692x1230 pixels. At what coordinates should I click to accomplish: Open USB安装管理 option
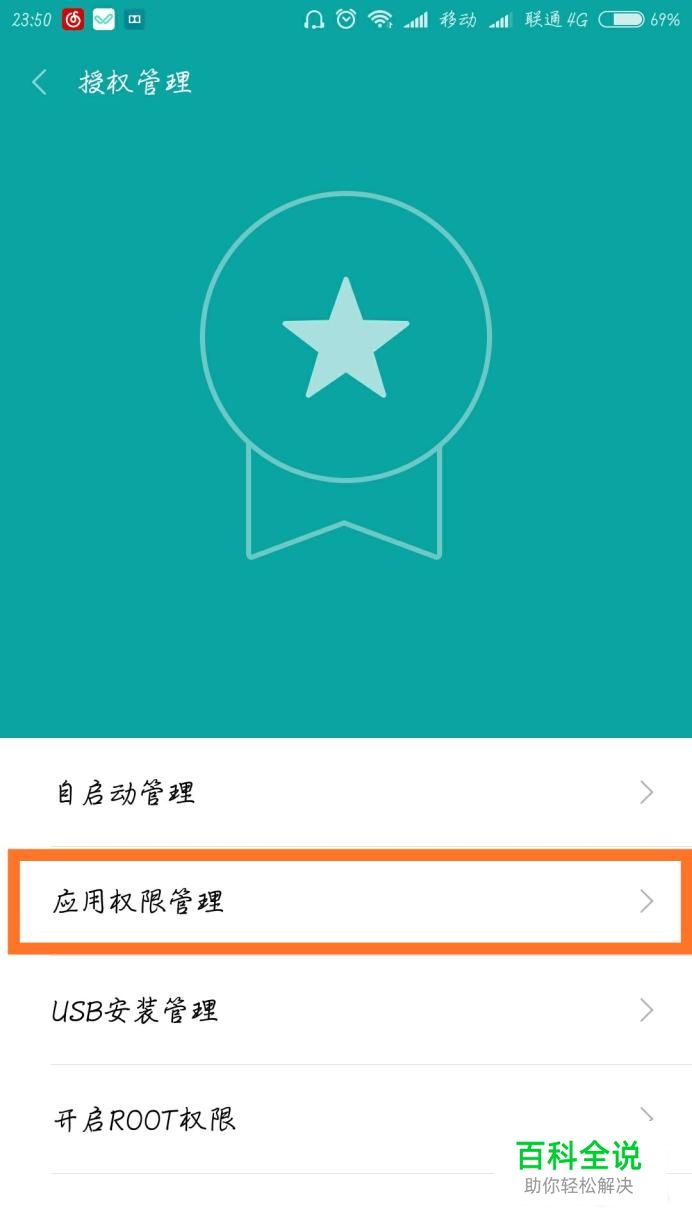click(x=345, y=1010)
